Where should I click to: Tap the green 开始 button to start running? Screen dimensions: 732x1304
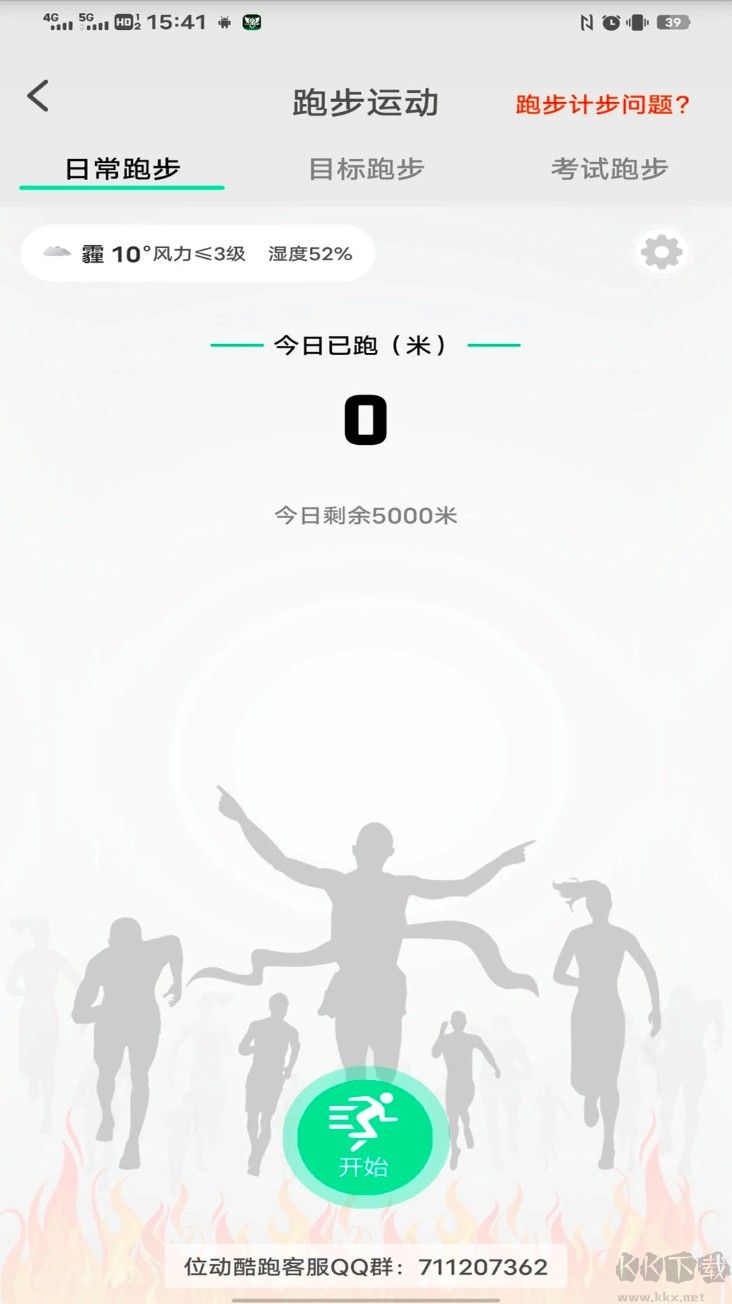[365, 1137]
